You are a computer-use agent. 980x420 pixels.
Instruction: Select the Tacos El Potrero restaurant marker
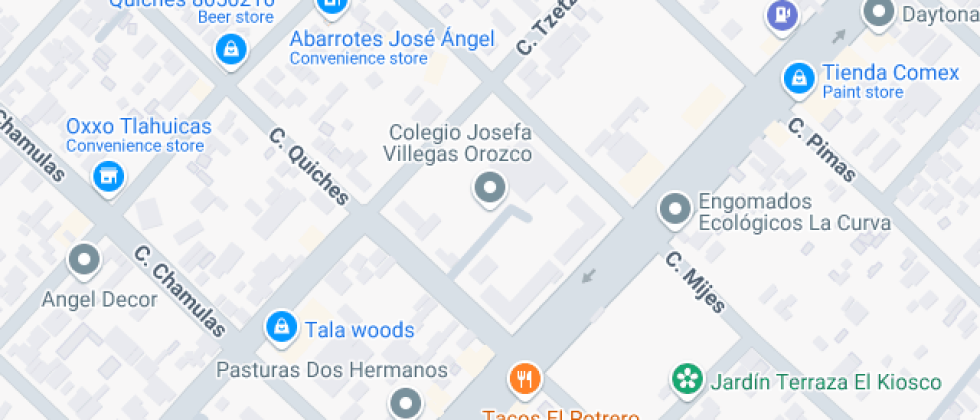coord(525,379)
